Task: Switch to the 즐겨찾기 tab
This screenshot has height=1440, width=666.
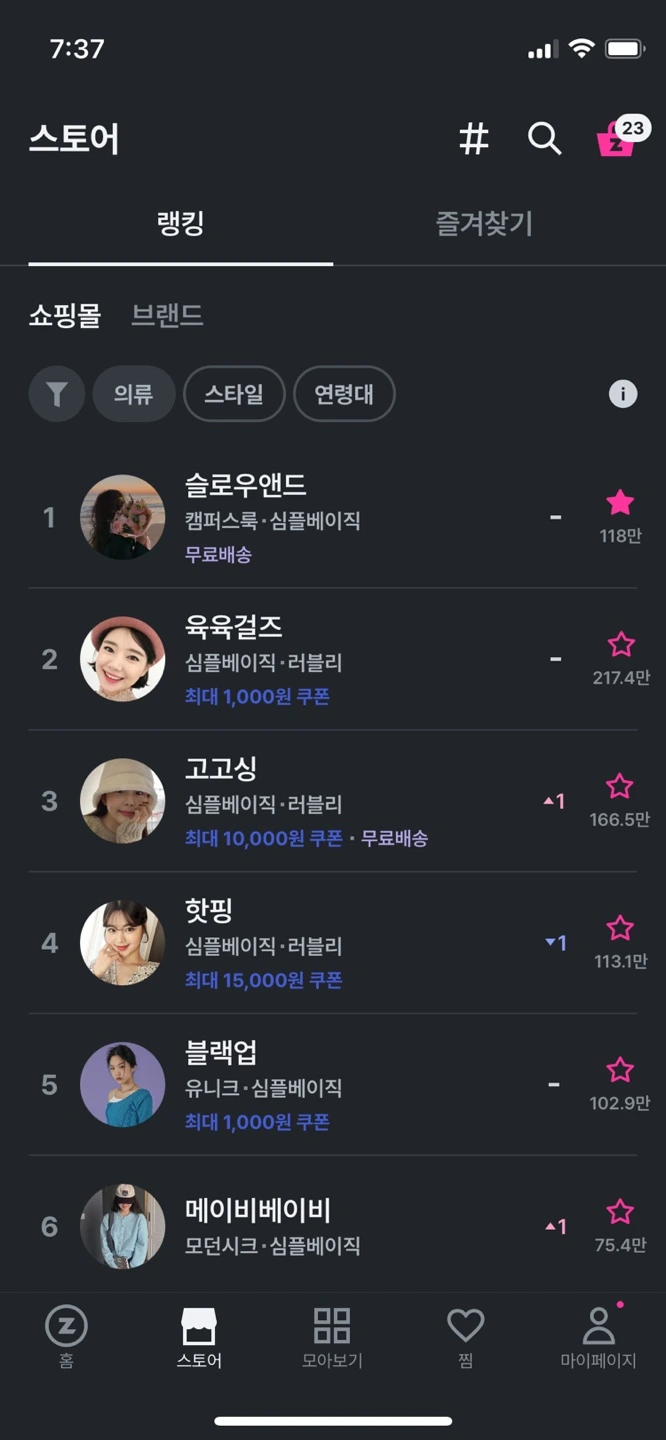Action: click(x=484, y=223)
